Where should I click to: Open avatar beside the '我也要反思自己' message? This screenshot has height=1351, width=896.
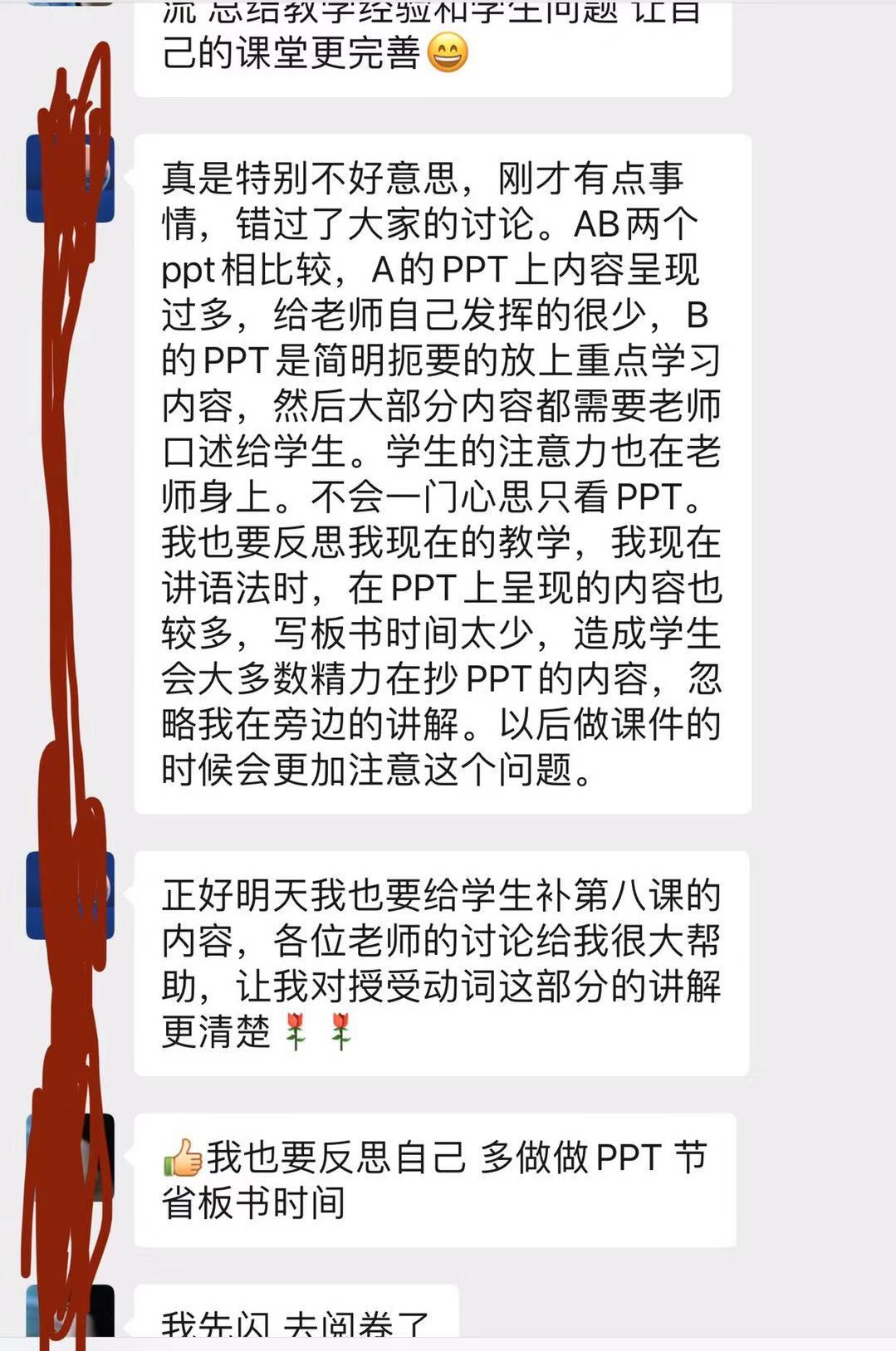click(71, 1157)
